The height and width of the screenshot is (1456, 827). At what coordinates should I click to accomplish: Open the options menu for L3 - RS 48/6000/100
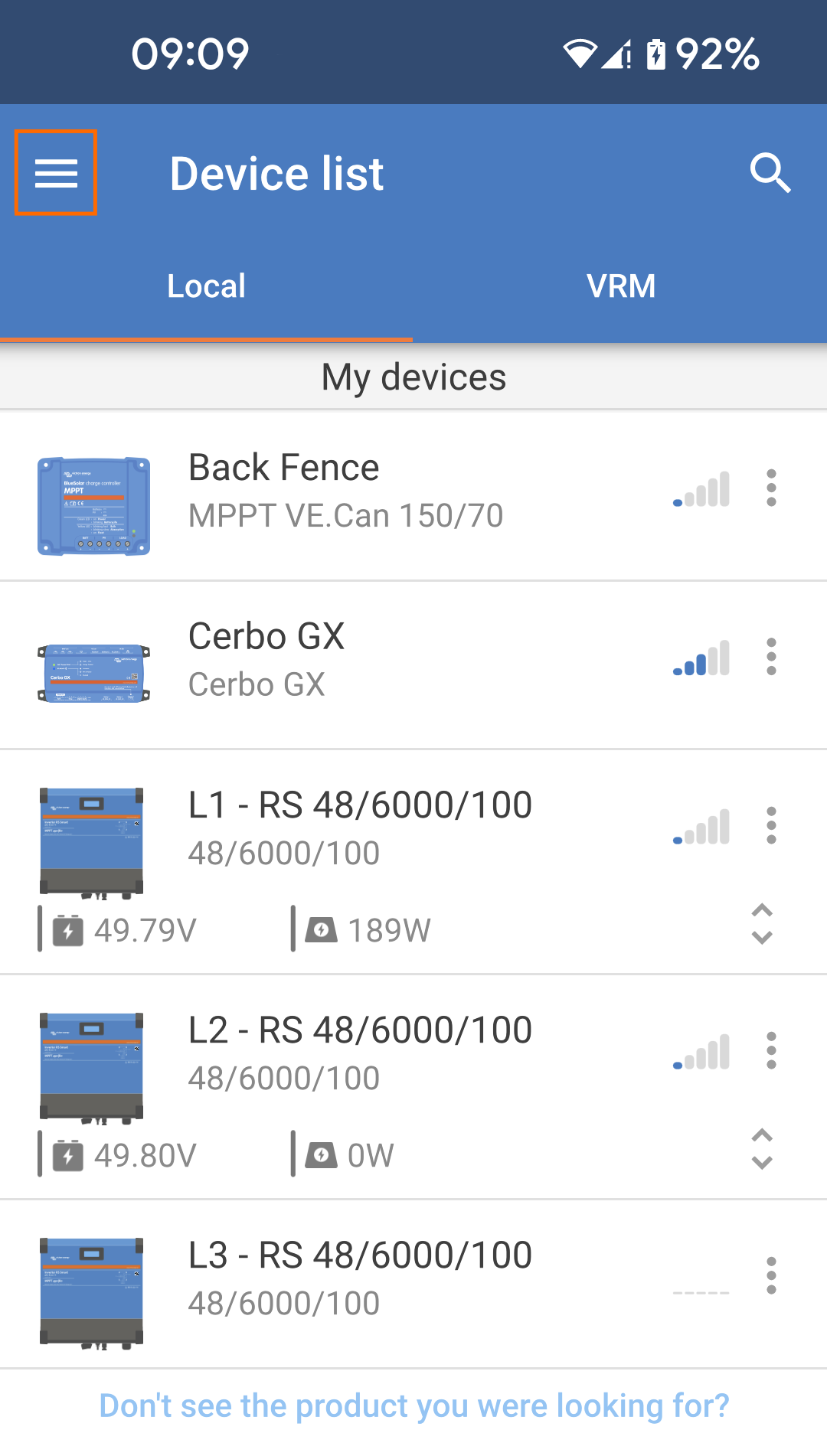pyautogui.click(x=771, y=1275)
